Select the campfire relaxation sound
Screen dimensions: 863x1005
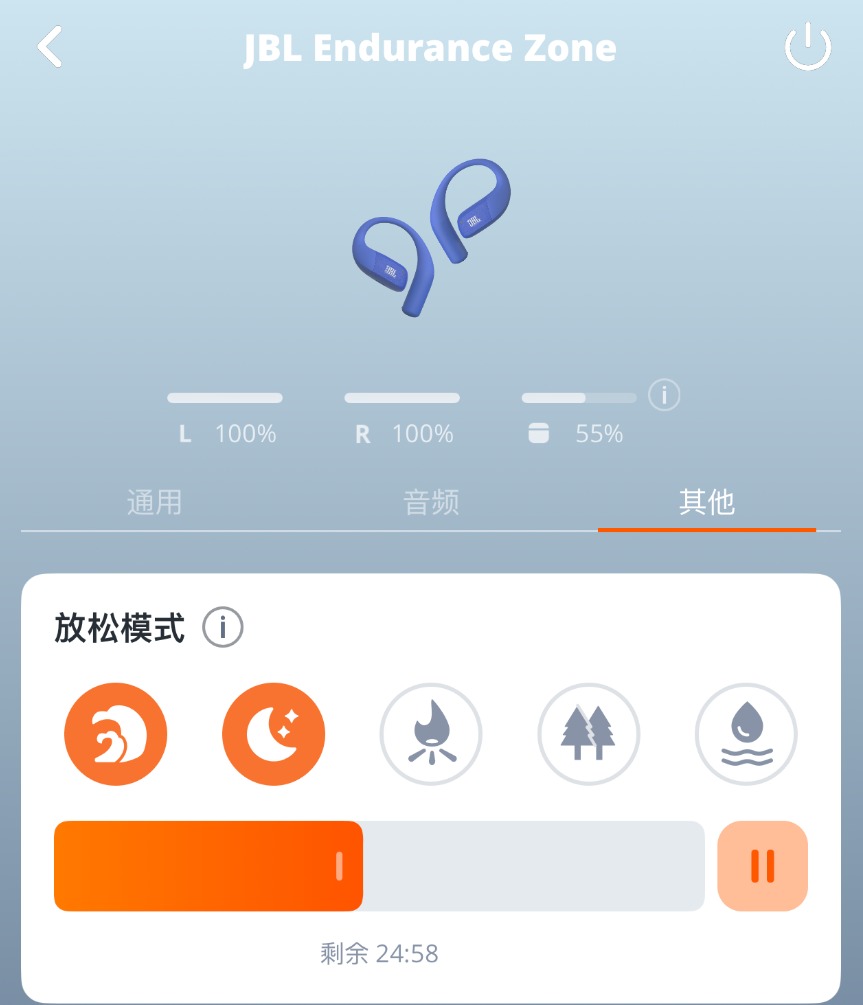pyautogui.click(x=431, y=733)
